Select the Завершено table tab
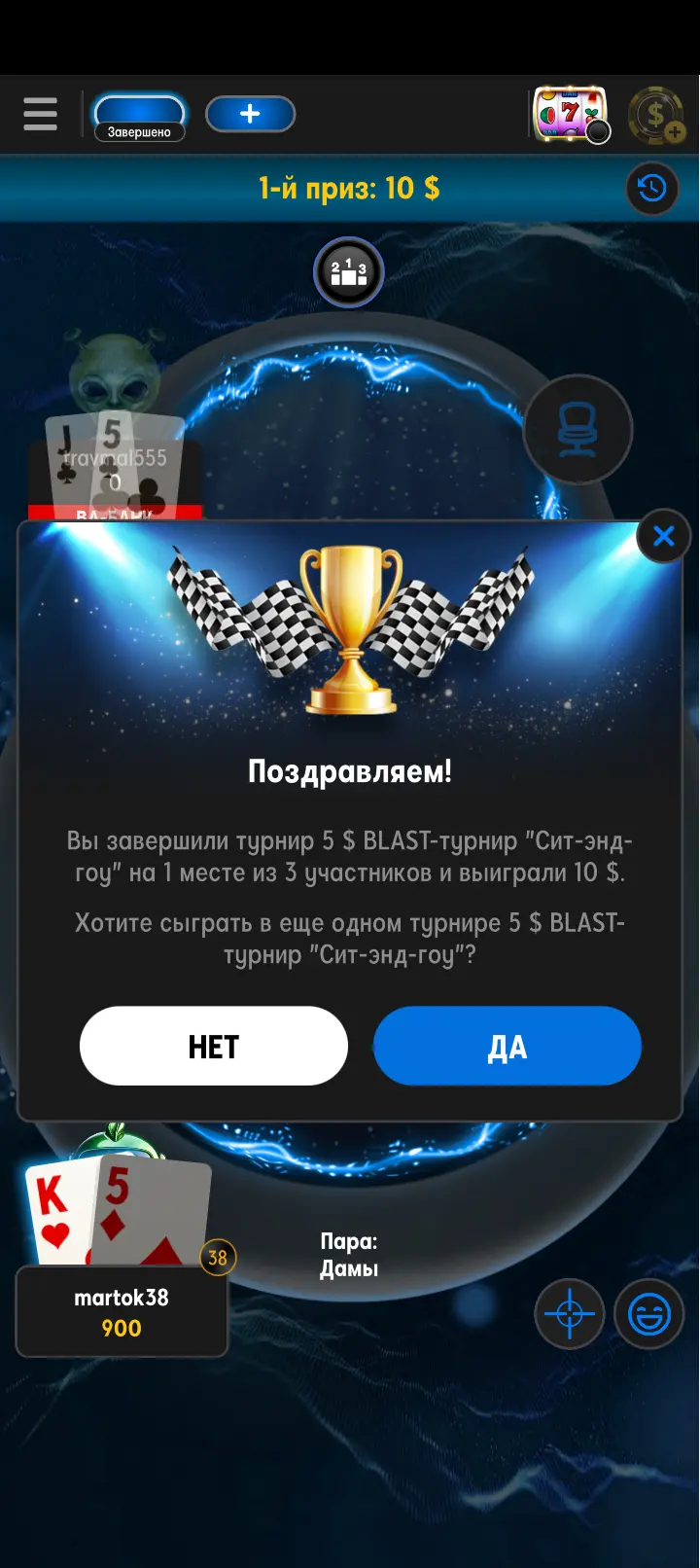This screenshot has width=700, height=1568. 139,117
